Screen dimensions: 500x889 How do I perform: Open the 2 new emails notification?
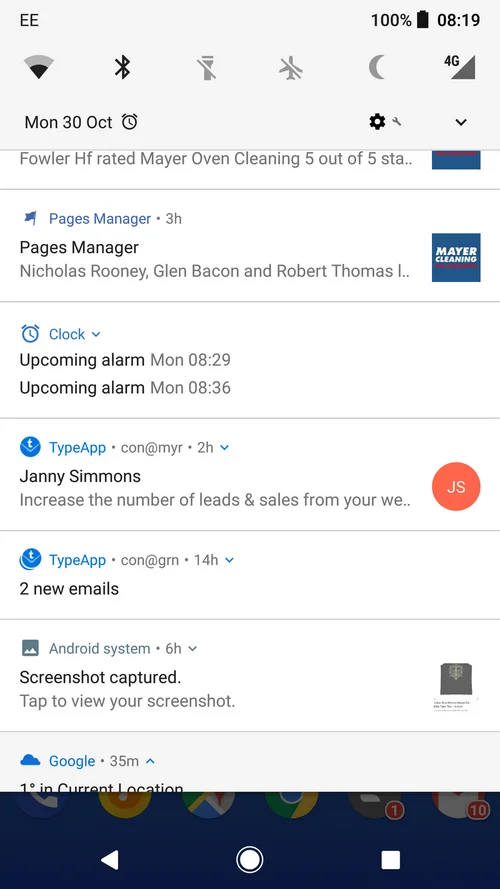(x=250, y=575)
